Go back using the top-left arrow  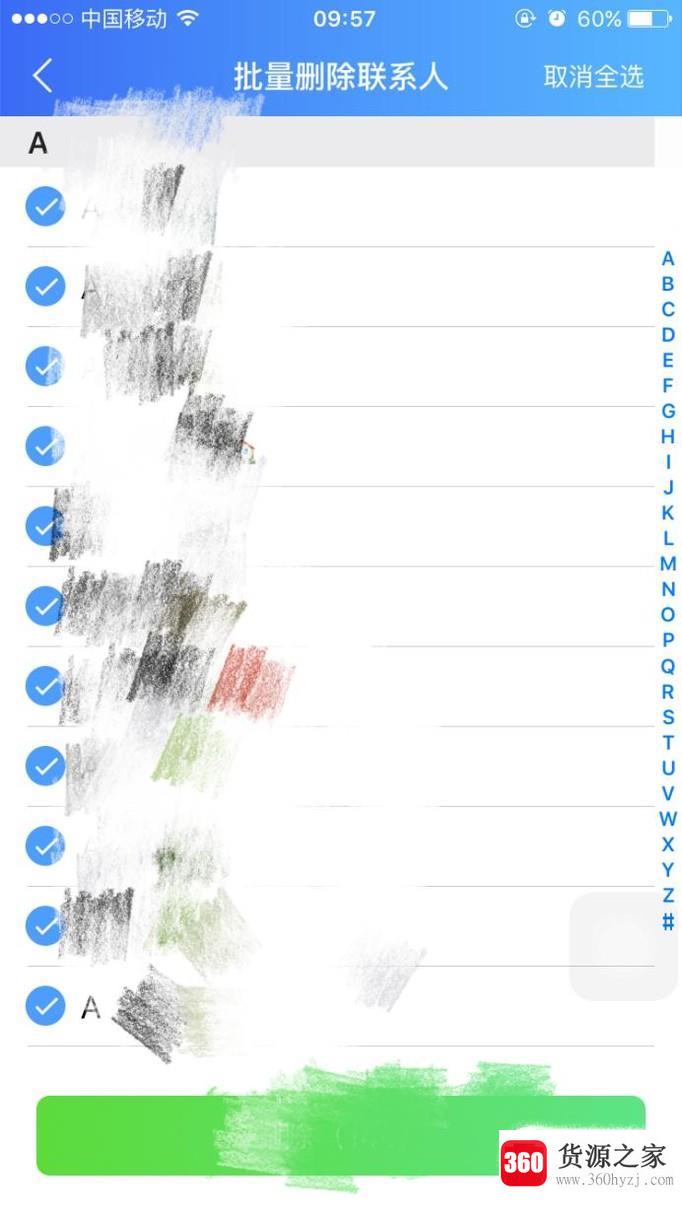(42, 76)
